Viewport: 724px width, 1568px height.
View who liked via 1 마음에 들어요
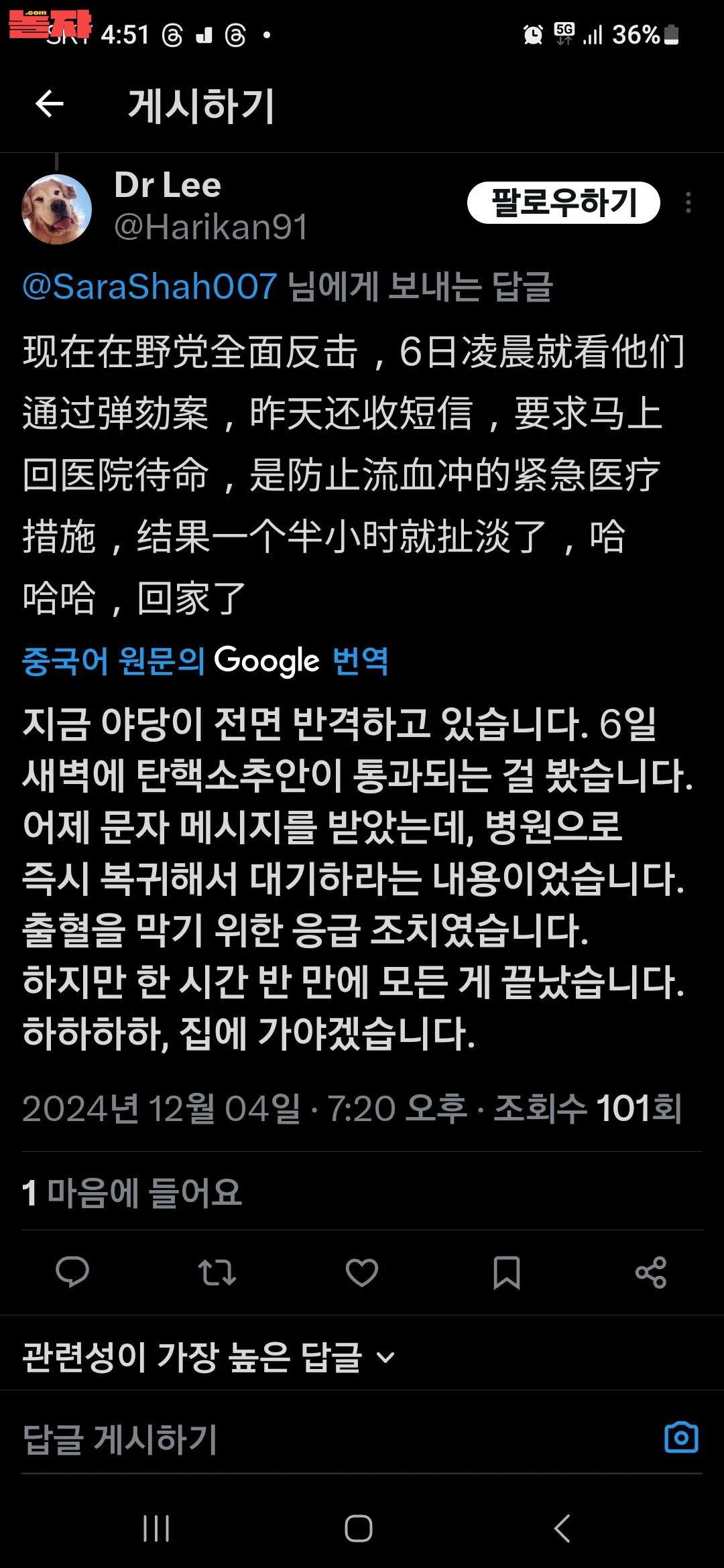[x=132, y=1193]
